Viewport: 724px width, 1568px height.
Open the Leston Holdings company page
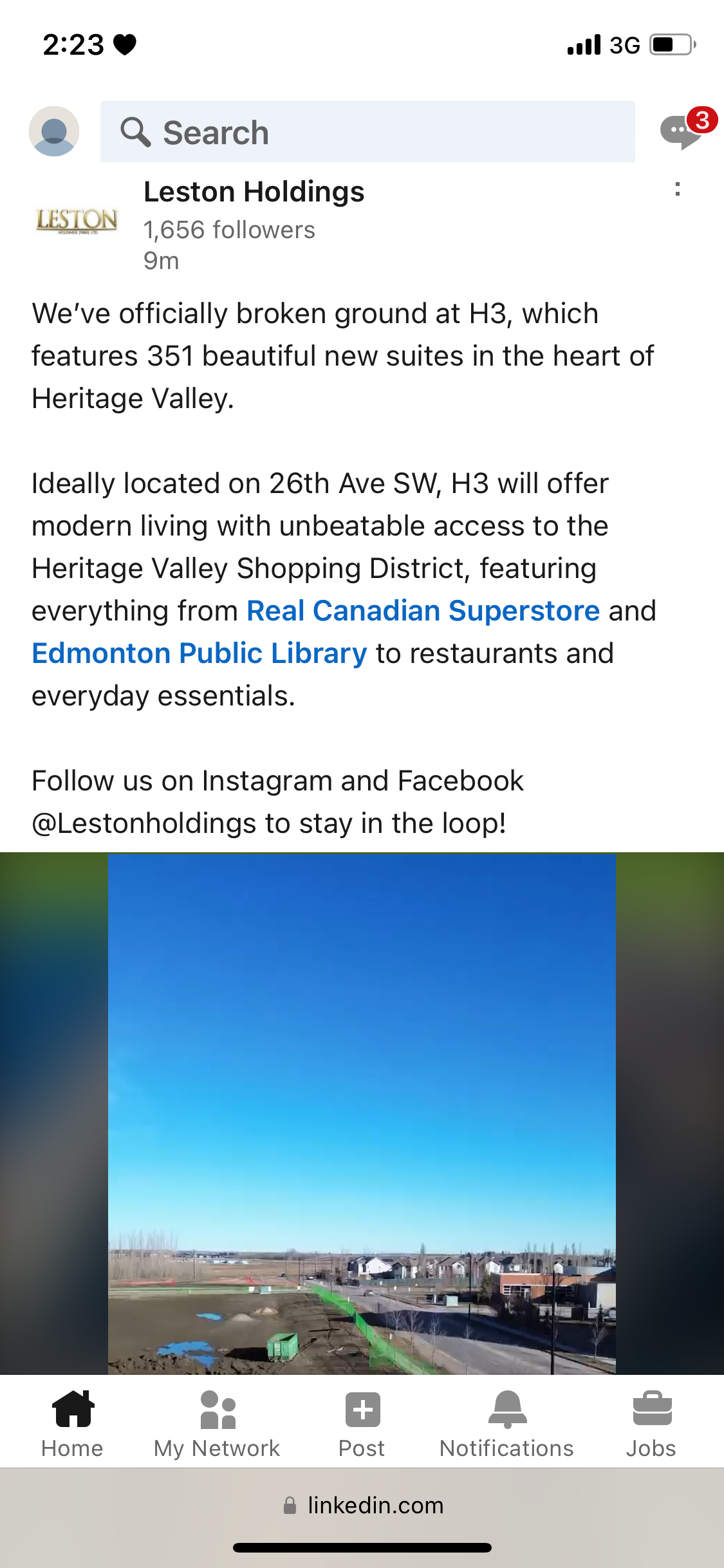[x=254, y=192]
